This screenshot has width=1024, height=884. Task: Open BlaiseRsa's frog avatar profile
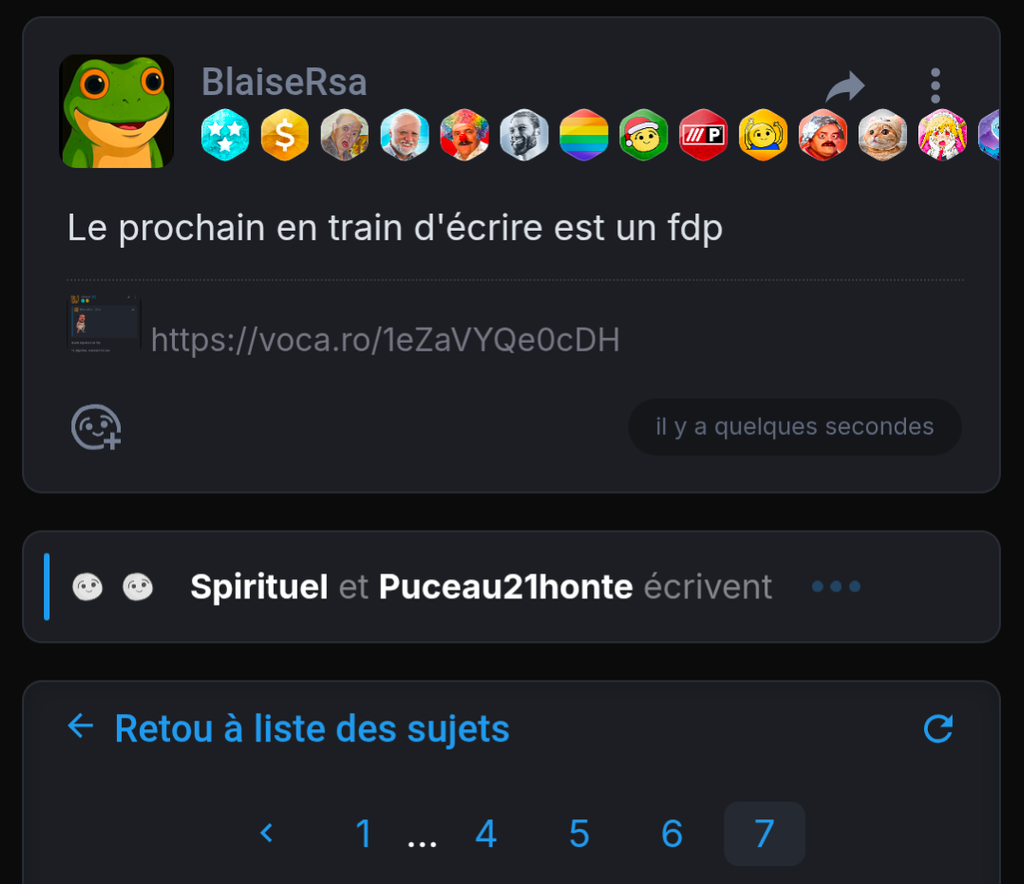[117, 111]
